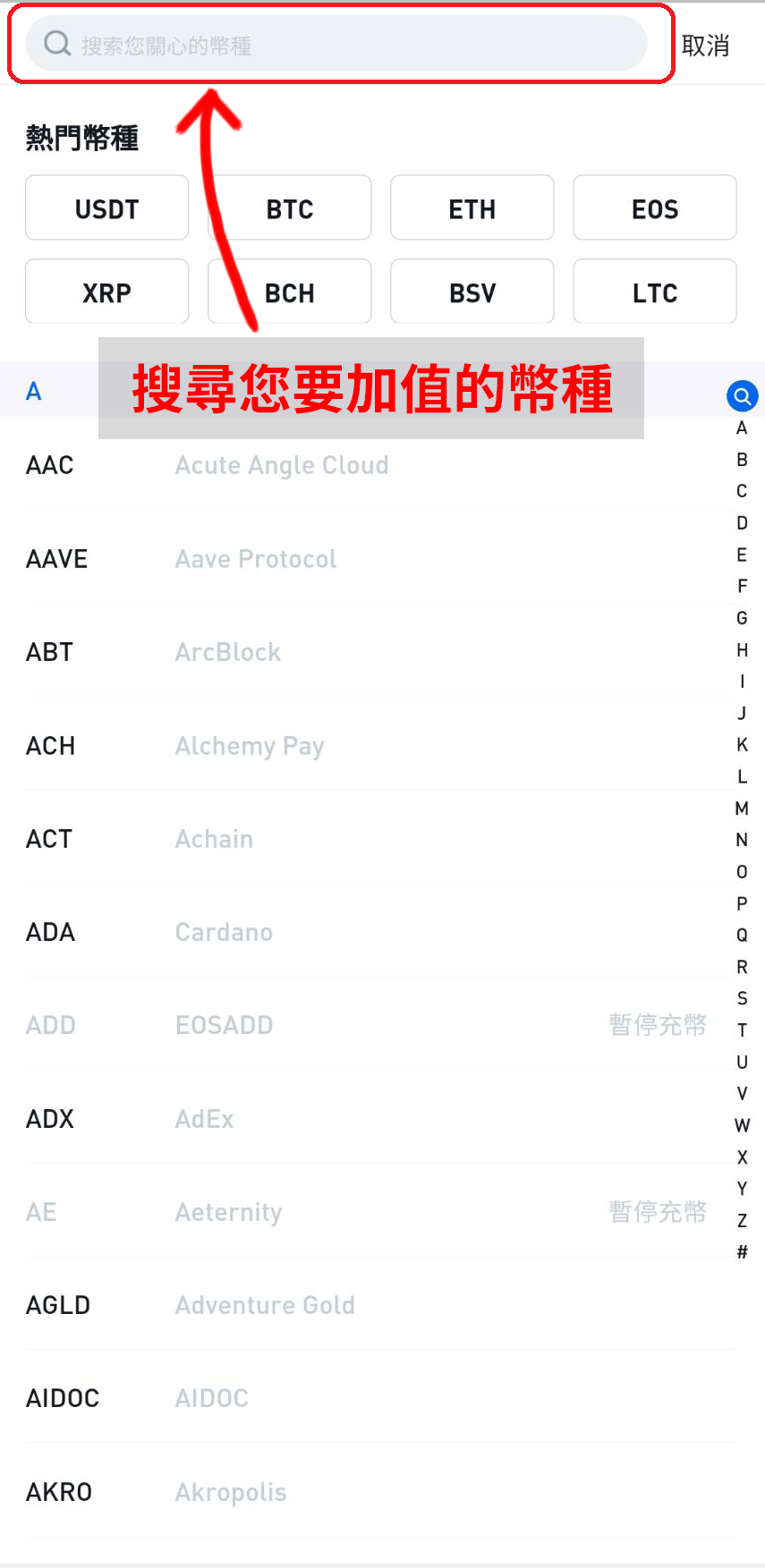Select the XRP chip

107,292
